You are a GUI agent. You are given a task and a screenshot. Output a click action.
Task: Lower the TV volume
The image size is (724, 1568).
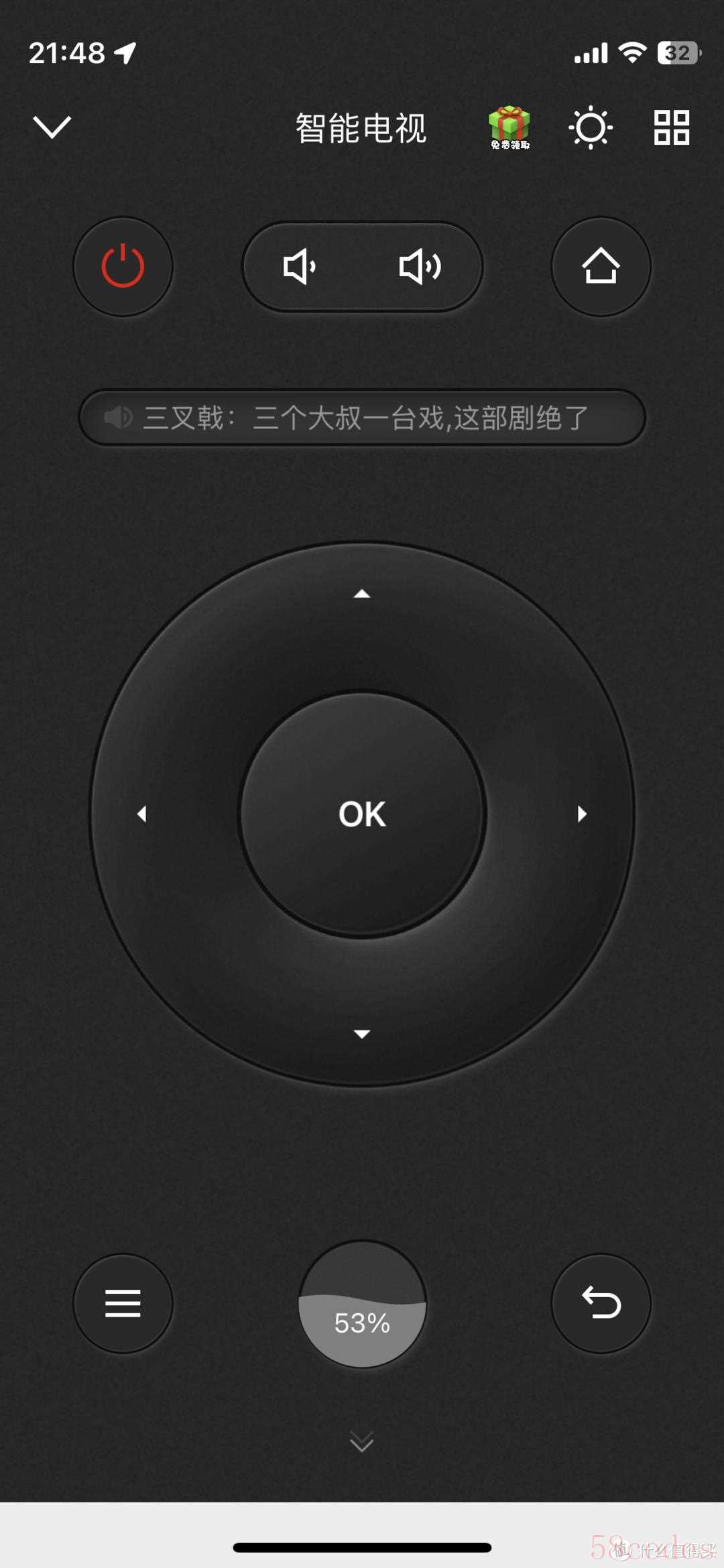coord(300,266)
